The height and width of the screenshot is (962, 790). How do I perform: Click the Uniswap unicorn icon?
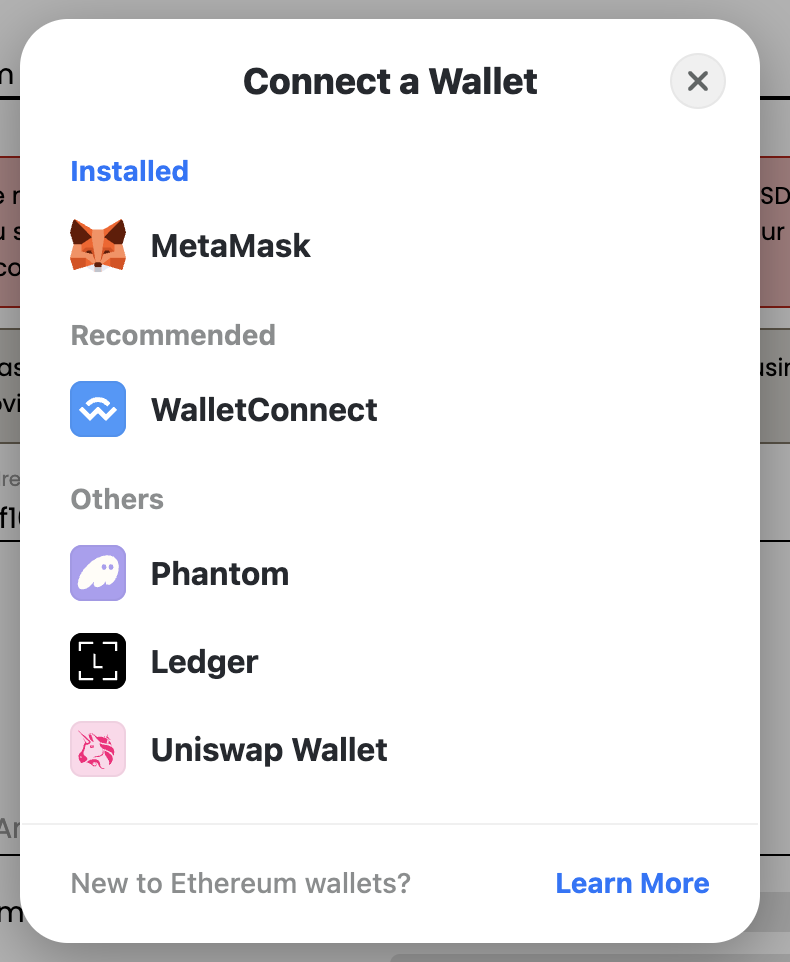point(97,748)
